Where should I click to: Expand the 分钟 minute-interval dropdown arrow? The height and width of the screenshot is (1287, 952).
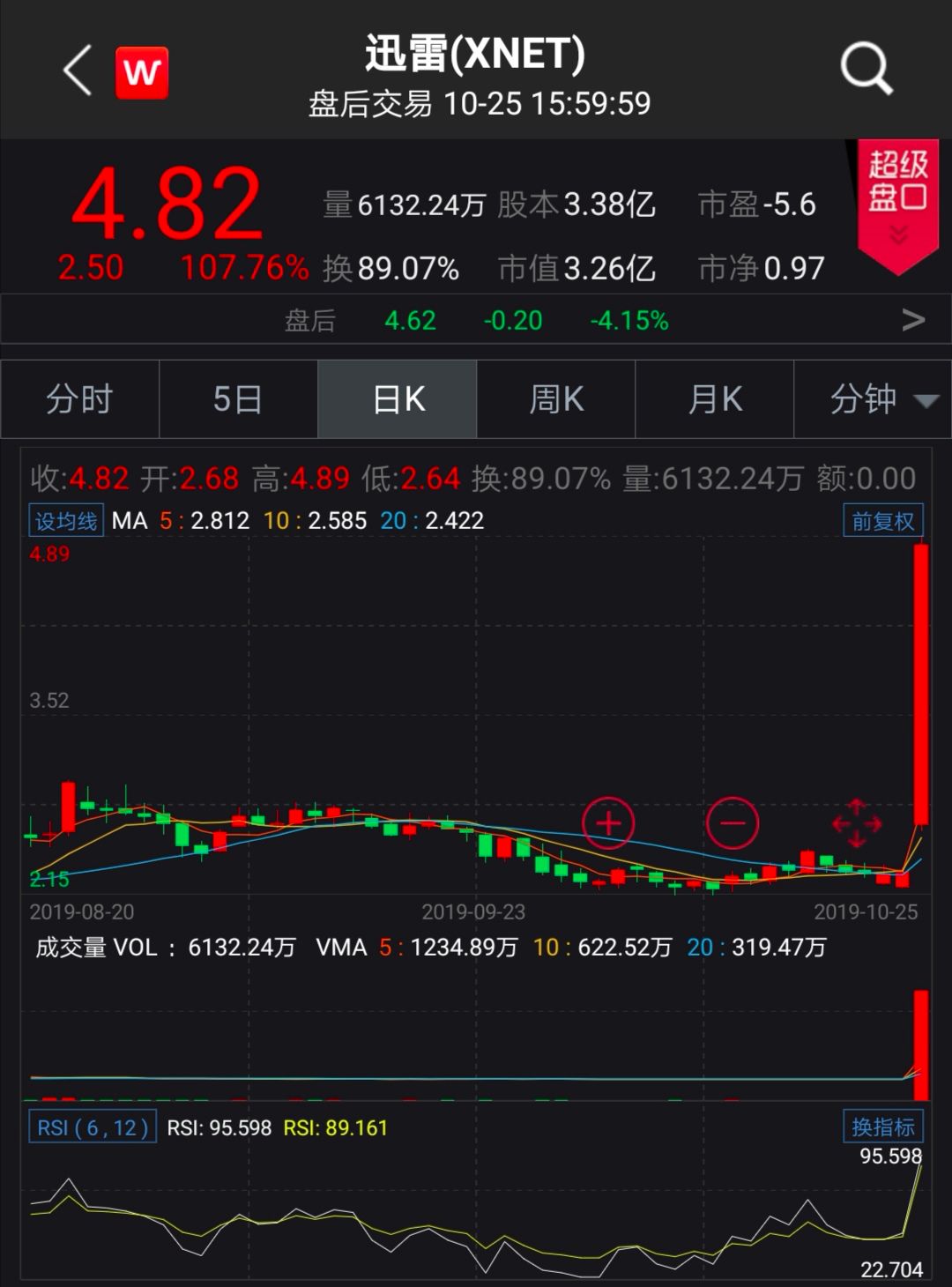926,398
